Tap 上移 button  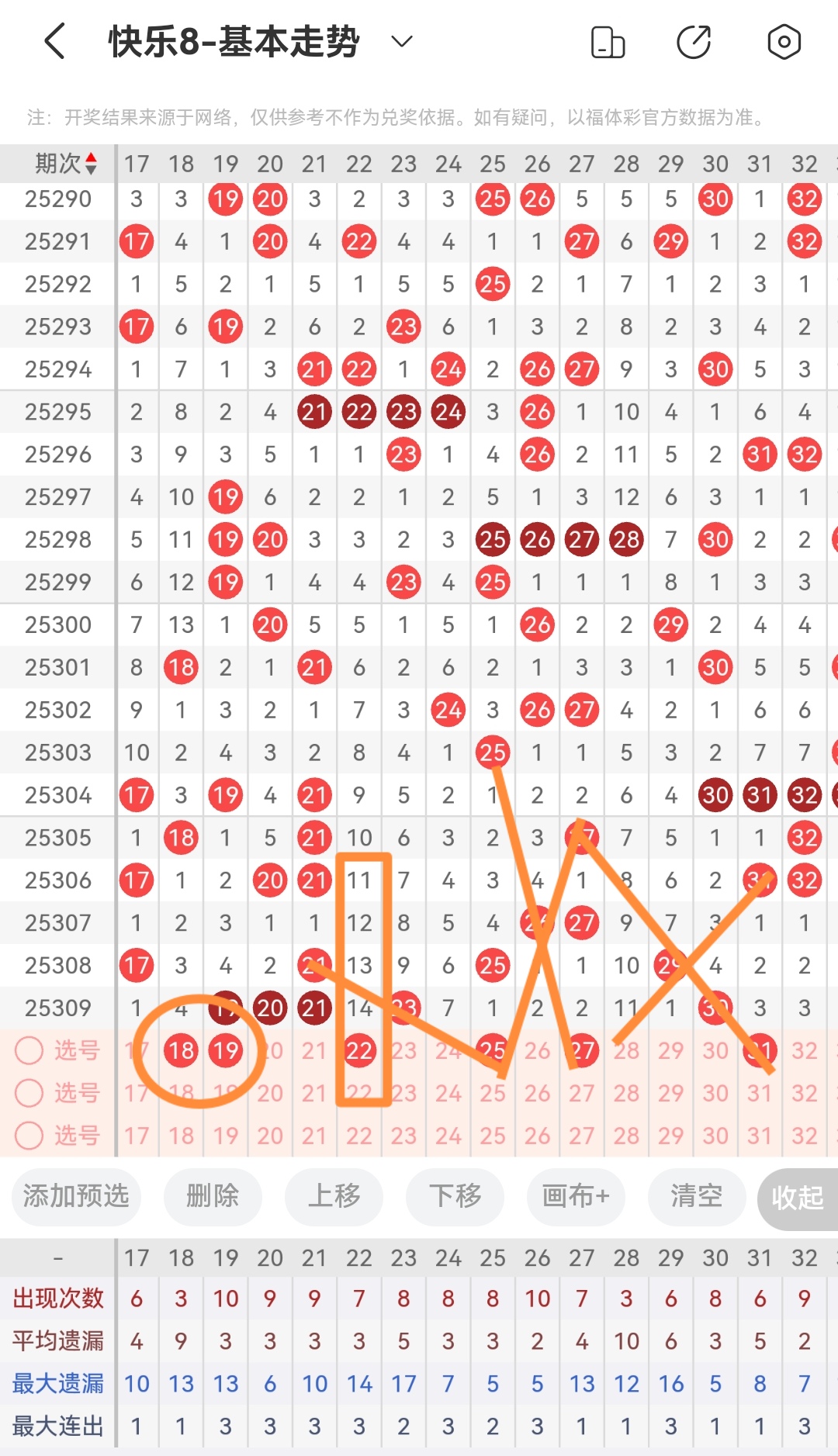334,1197
